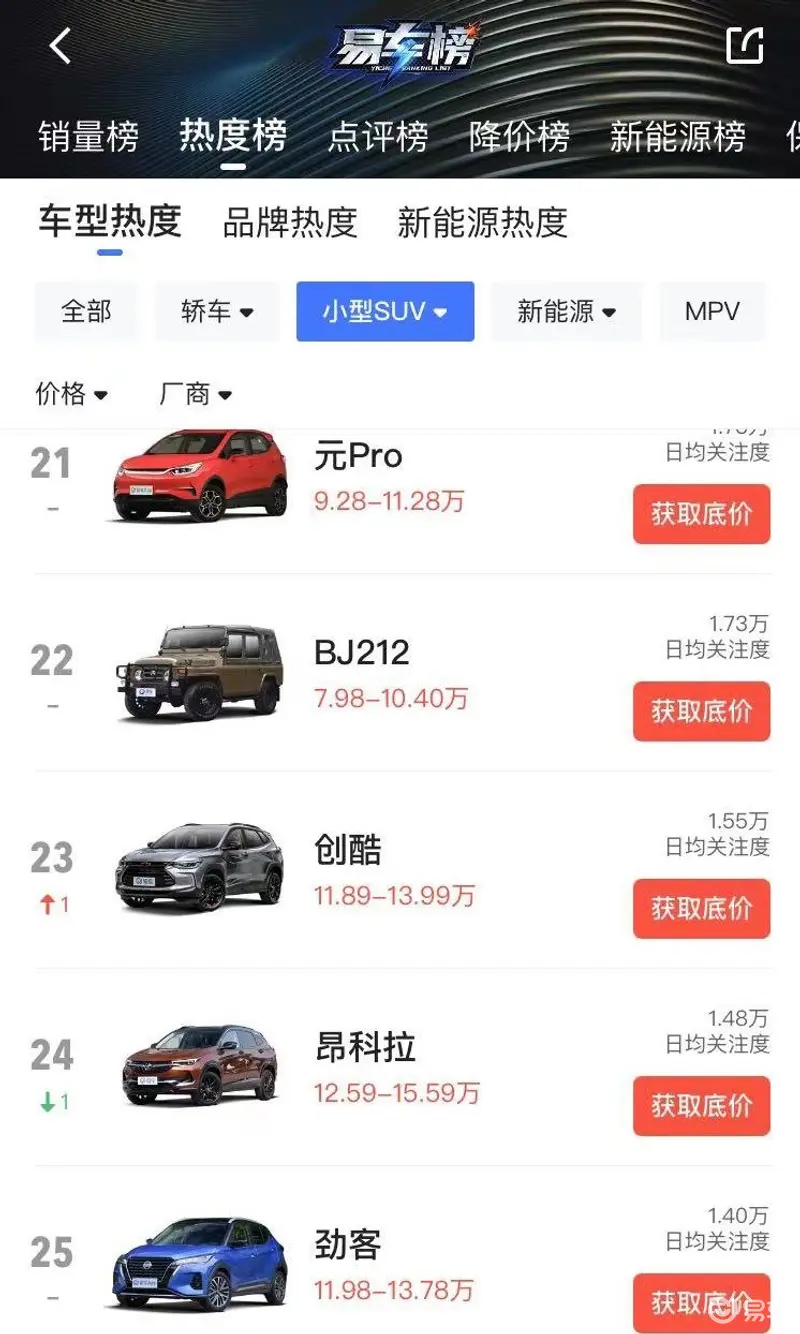Go back using the top-left arrow
Viewport: 800px width, 1334px height.
click(61, 46)
